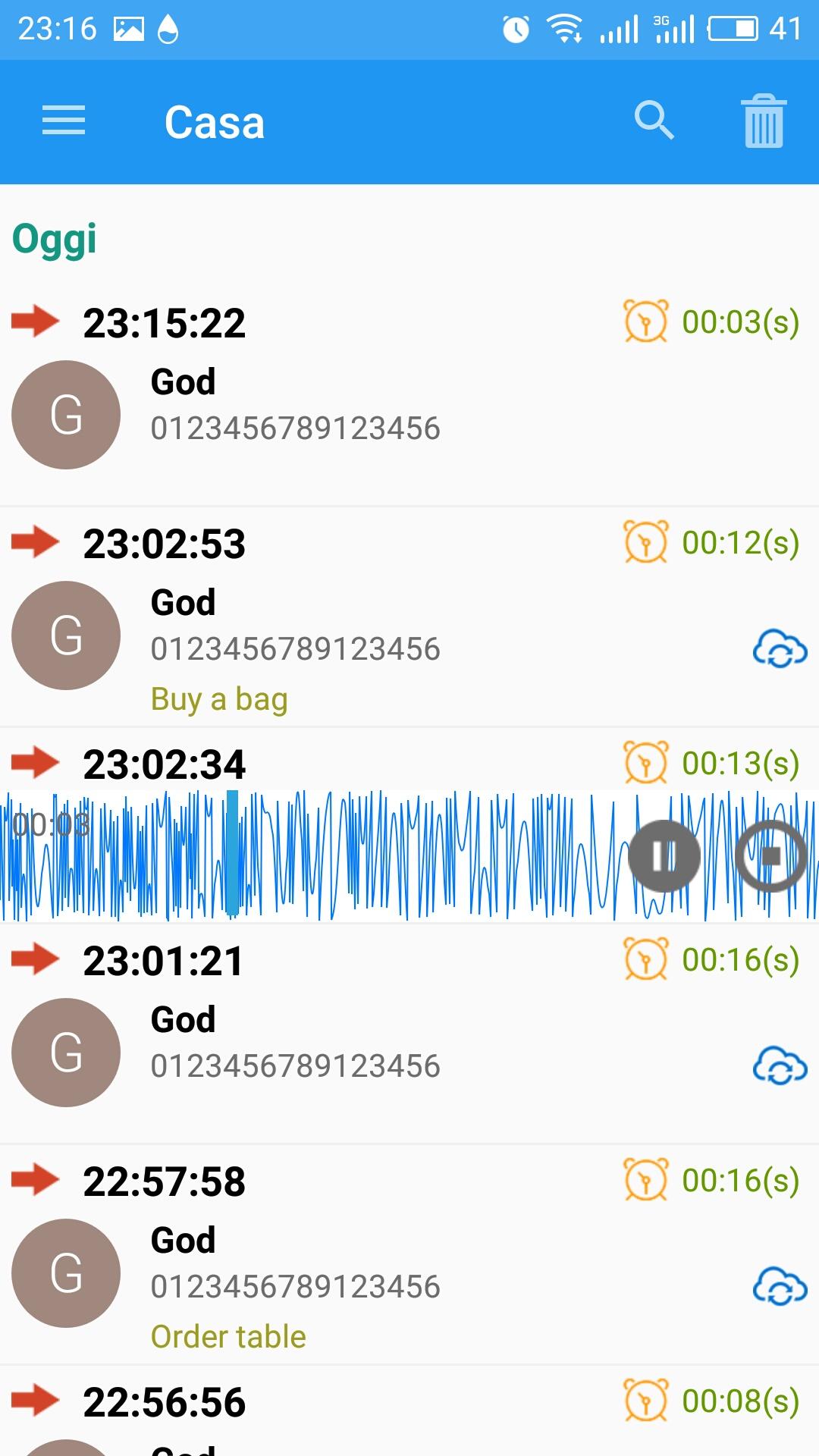Open the hamburger drawer menu

64,121
